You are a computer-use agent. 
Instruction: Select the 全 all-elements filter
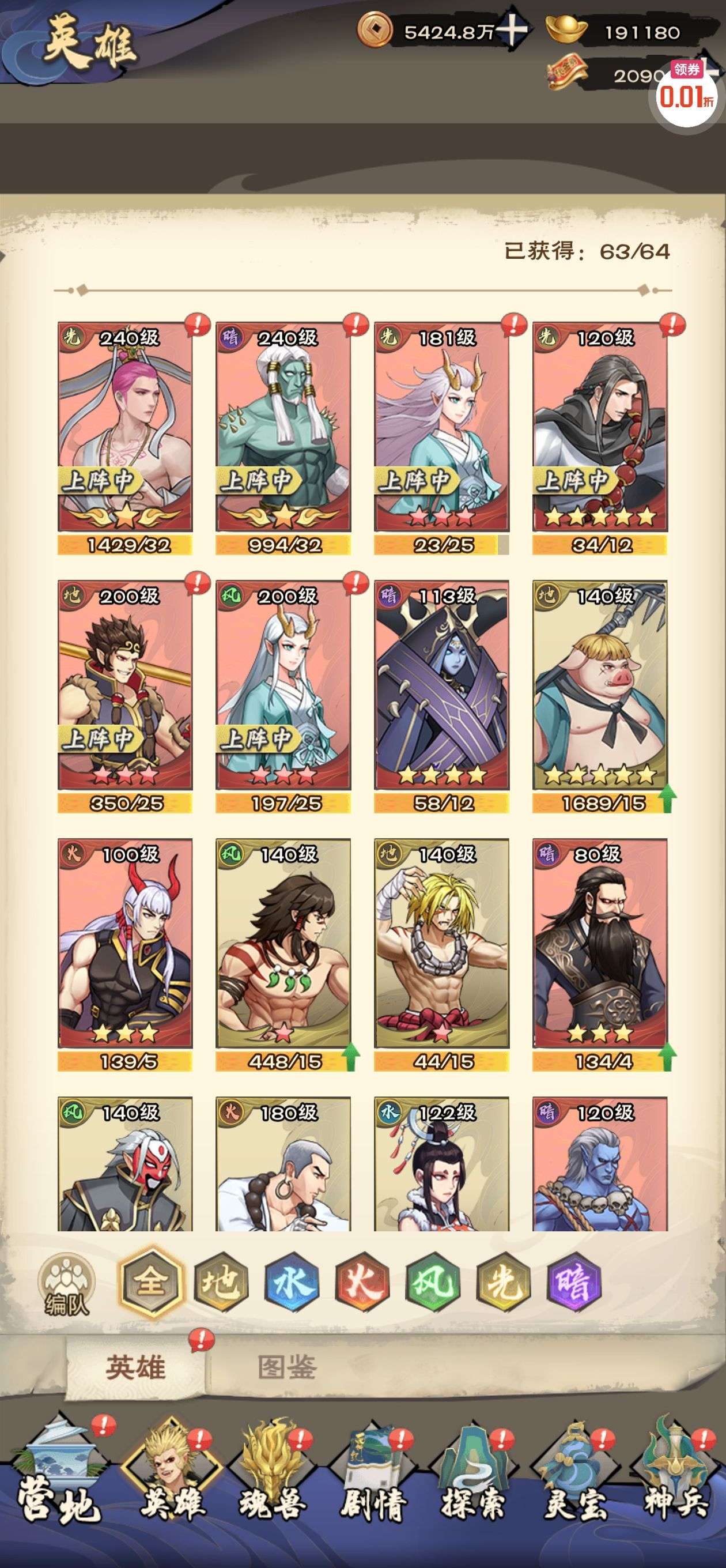coord(151,1282)
